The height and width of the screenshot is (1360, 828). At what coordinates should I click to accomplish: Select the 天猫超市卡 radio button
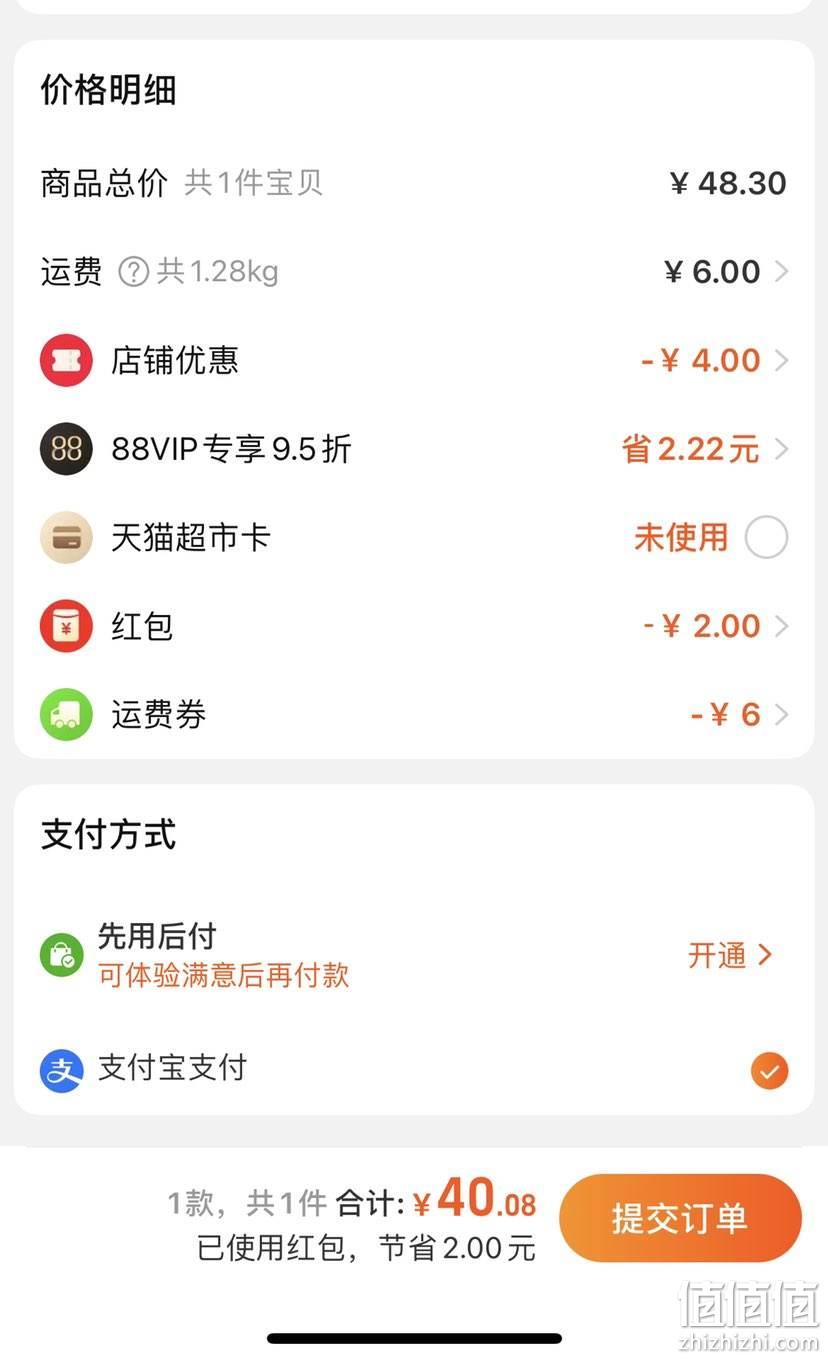click(x=766, y=538)
